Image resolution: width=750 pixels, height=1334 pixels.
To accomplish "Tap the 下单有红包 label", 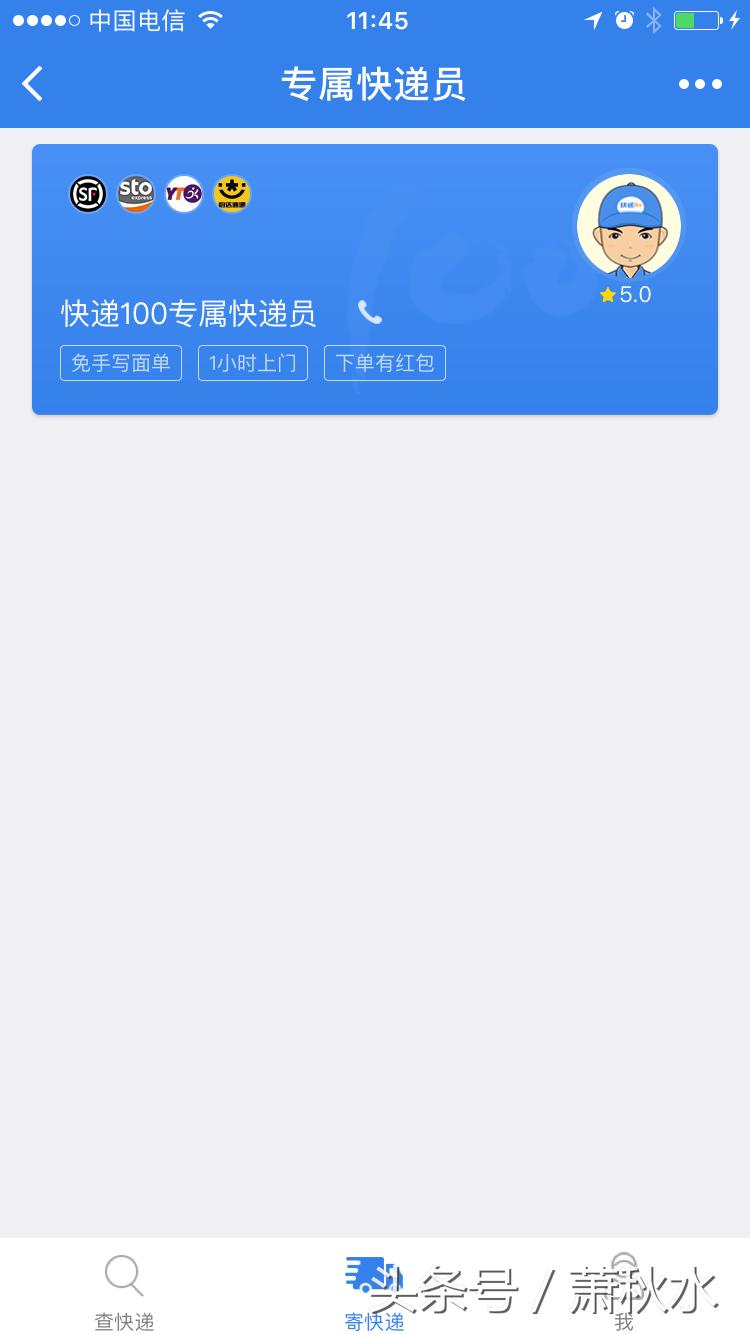I will coord(384,362).
